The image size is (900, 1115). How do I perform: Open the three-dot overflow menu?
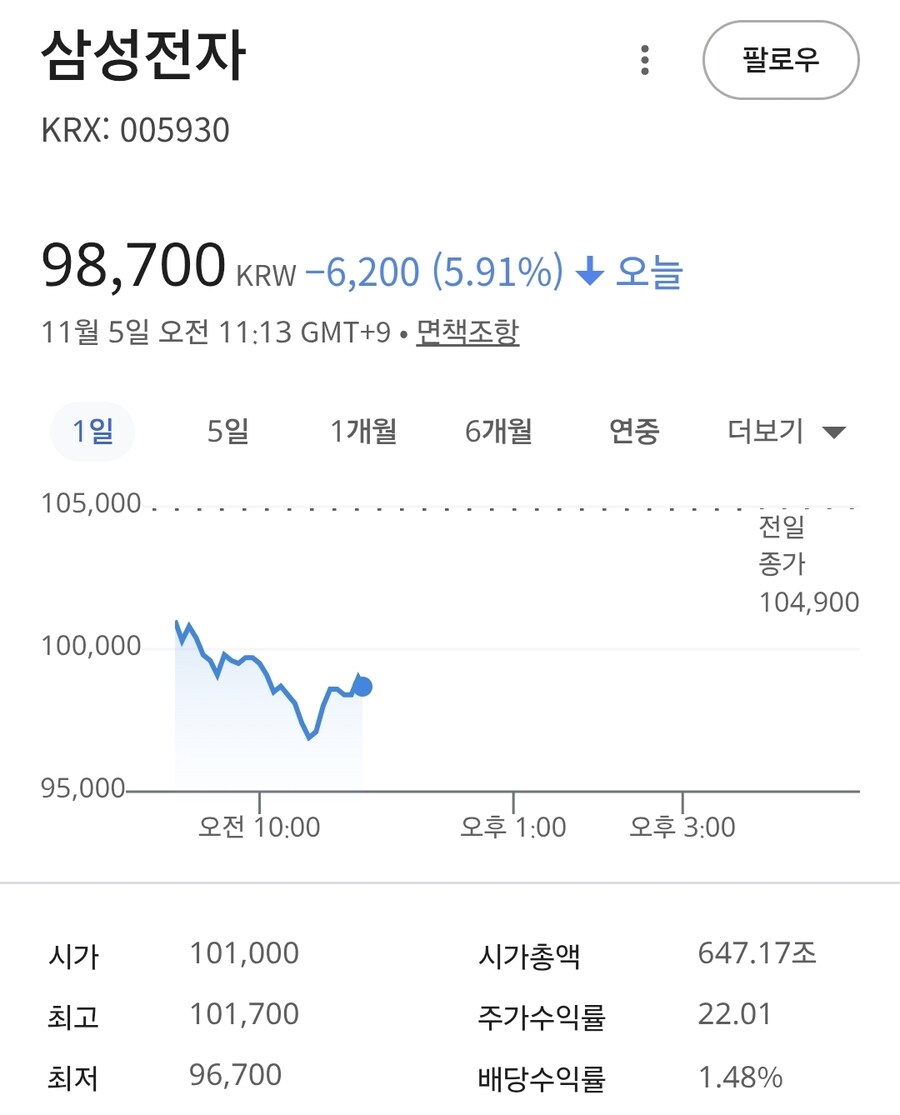645,60
